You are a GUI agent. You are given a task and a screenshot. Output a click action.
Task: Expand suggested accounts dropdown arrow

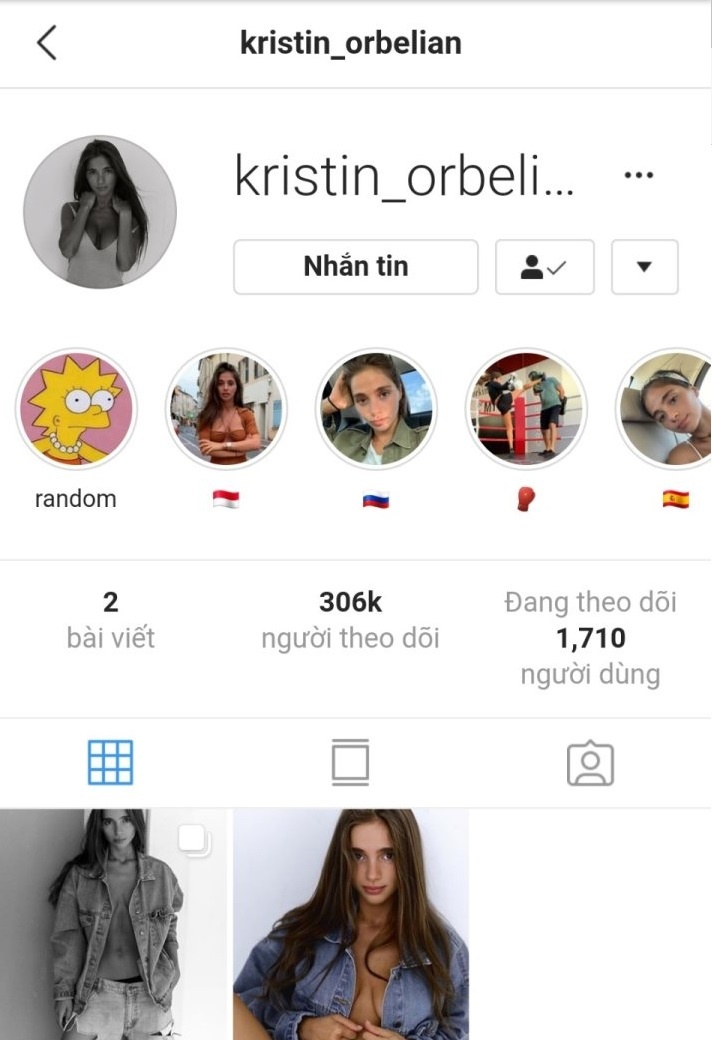coord(644,267)
